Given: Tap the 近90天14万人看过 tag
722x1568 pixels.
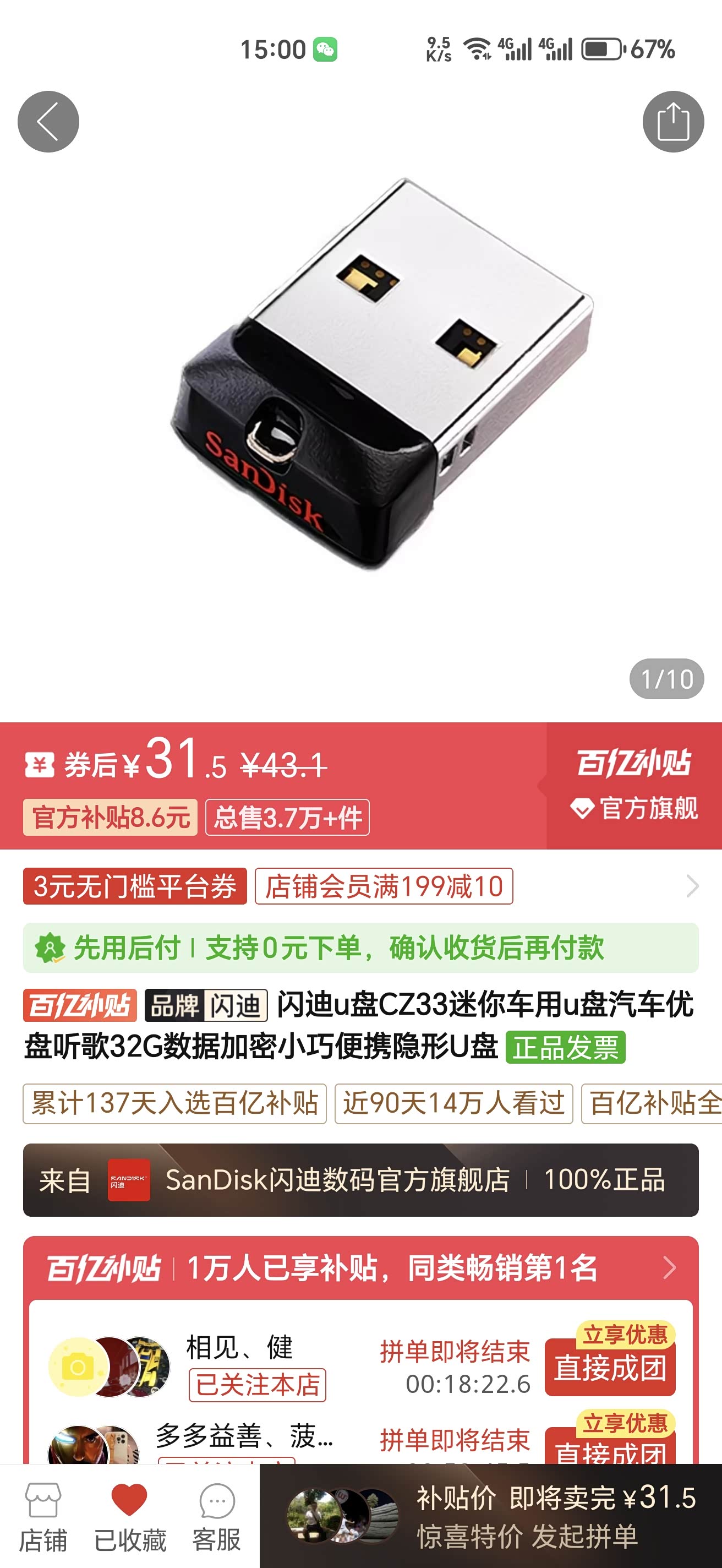Looking at the screenshot, I should pyautogui.click(x=454, y=1103).
